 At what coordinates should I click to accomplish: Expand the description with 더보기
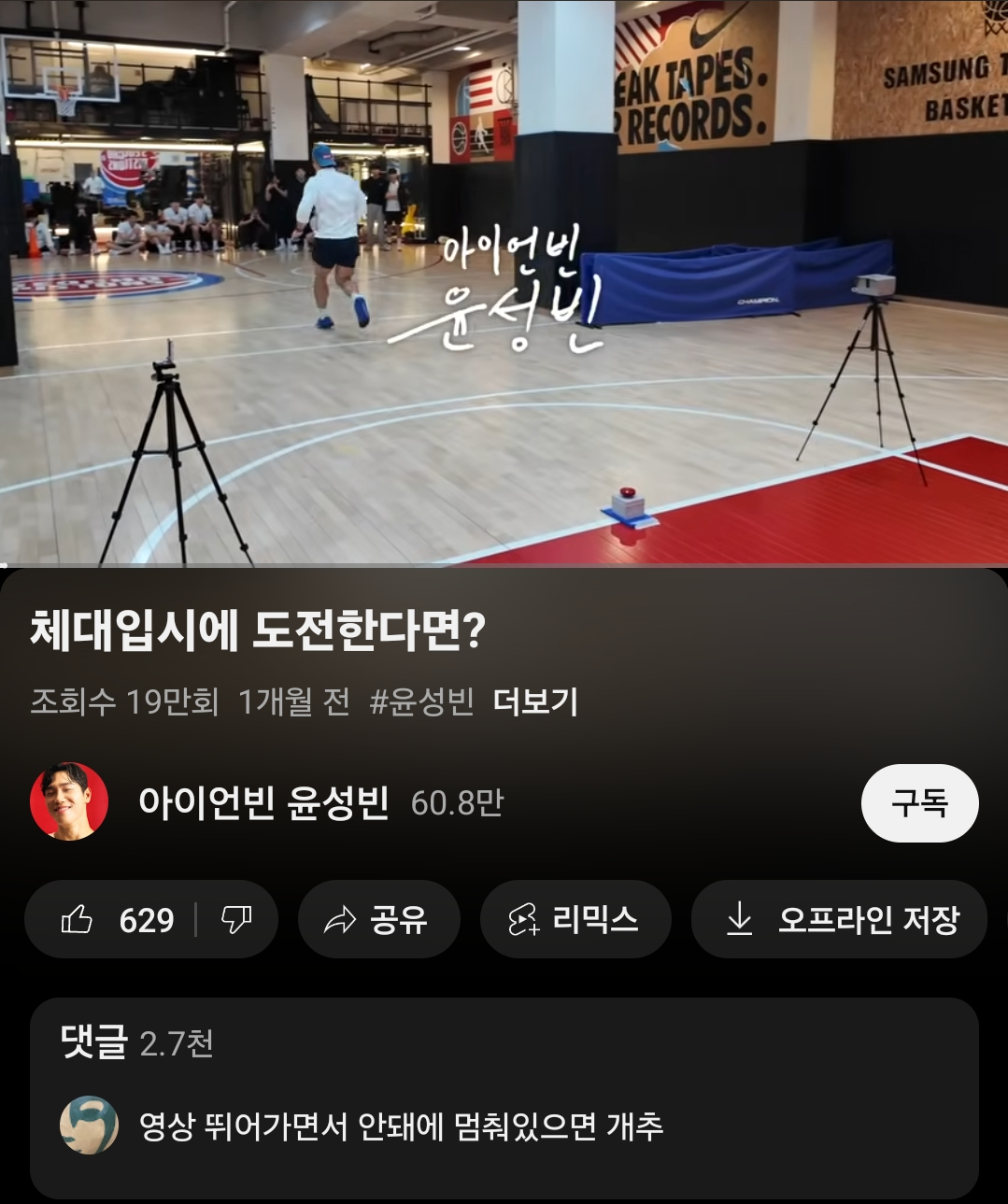coord(535,701)
